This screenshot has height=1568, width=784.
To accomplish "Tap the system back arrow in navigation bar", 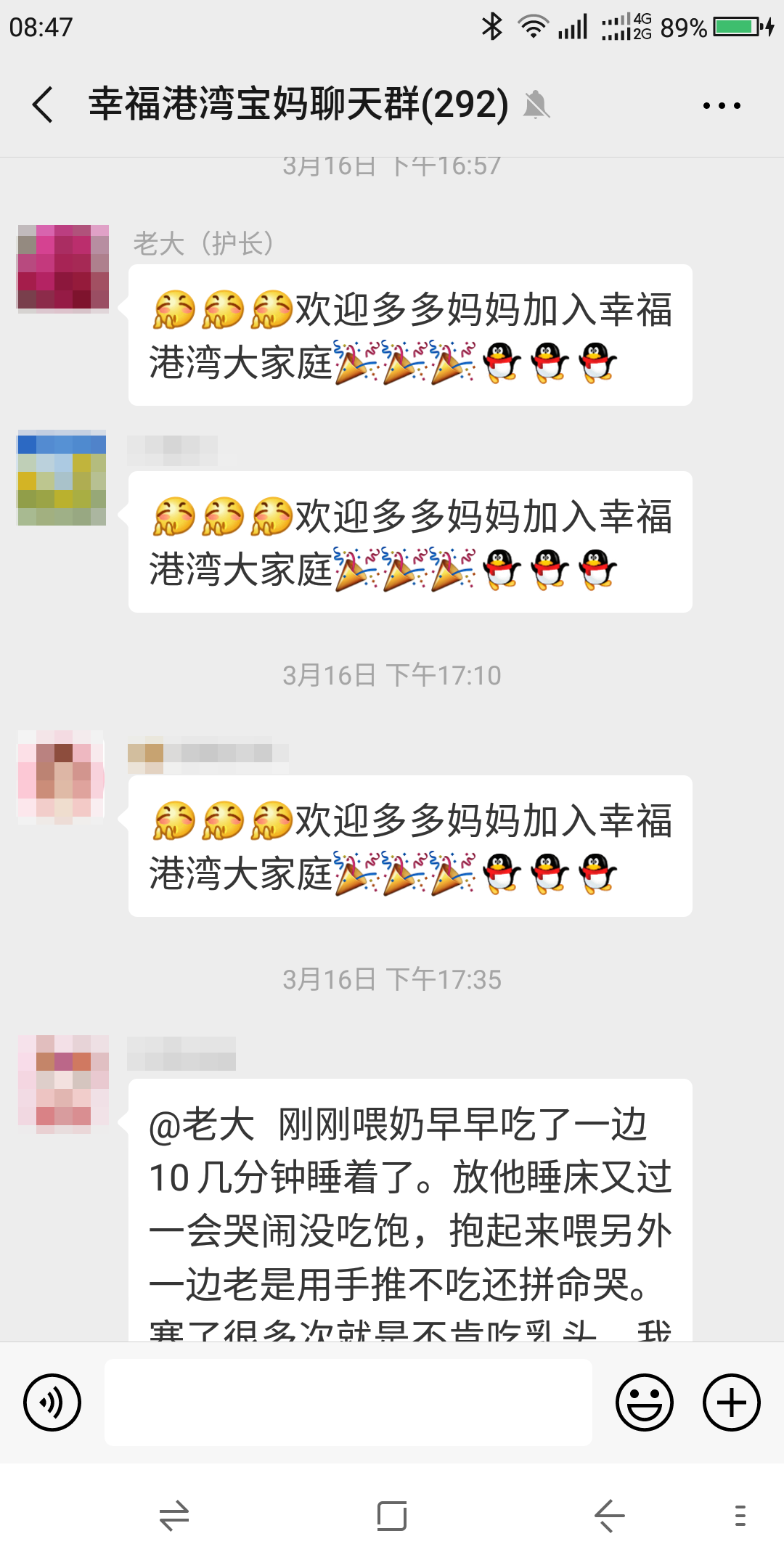I will click(610, 1516).
